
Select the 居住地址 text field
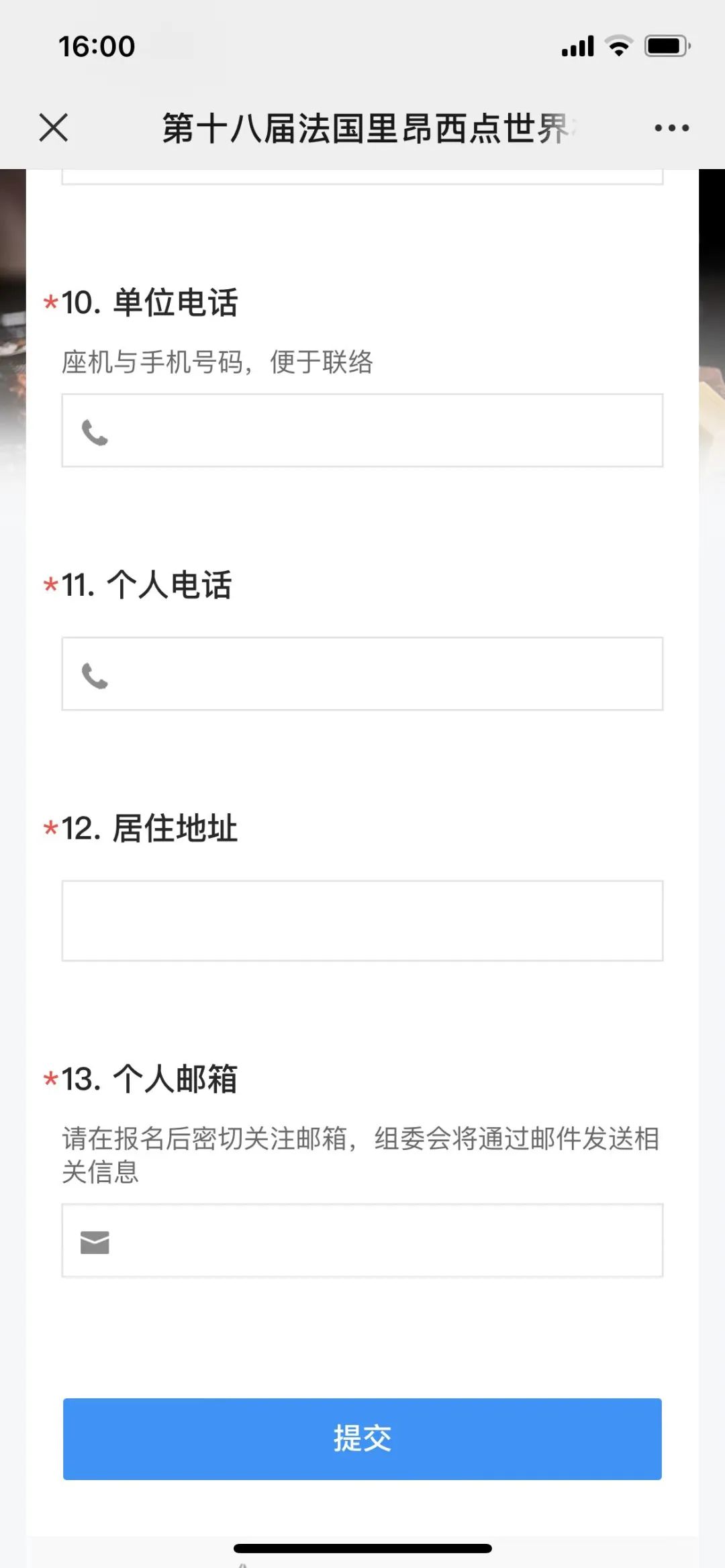(x=362, y=921)
